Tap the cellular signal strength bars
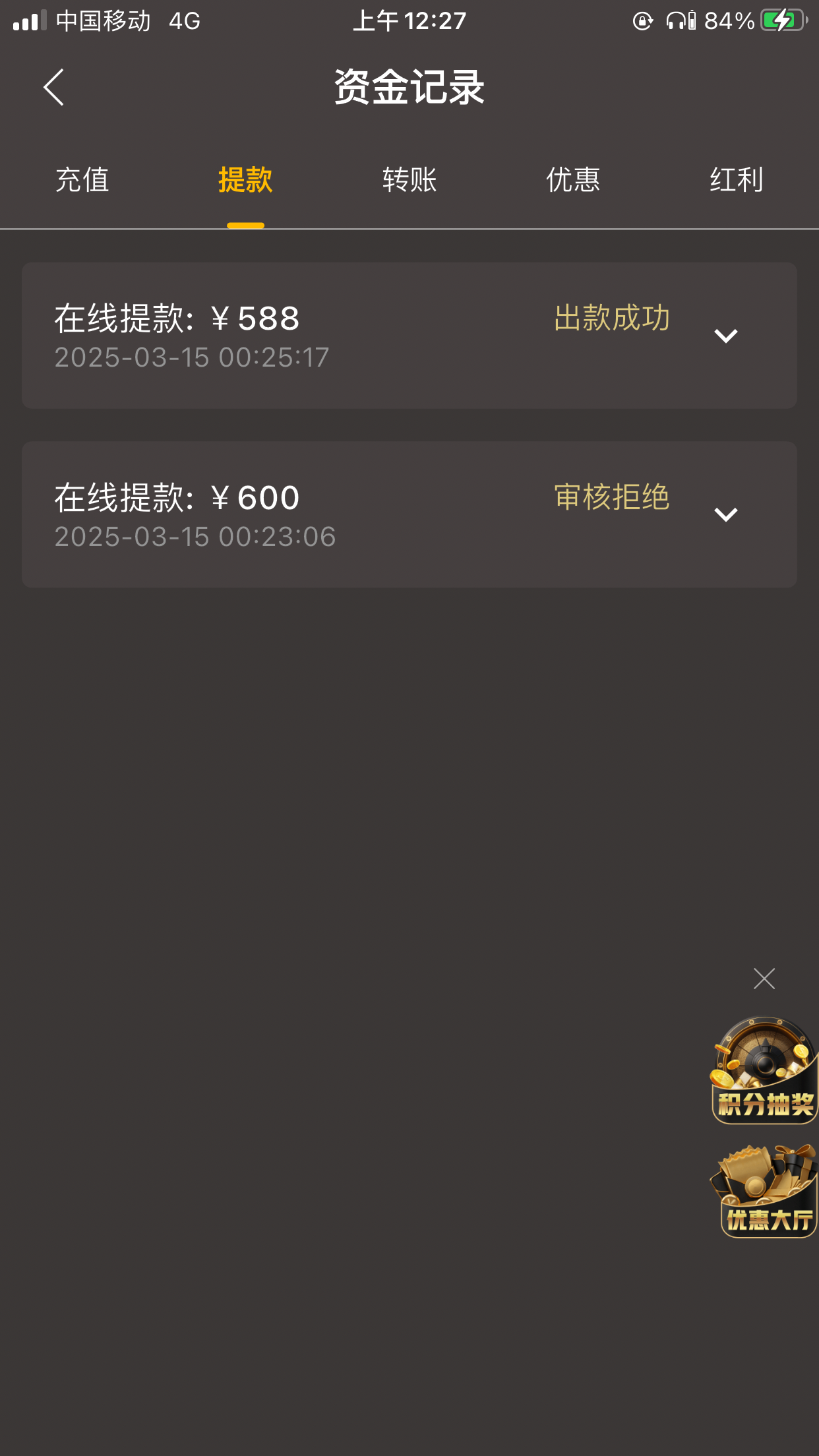This screenshot has height=1456, width=819. [x=30, y=20]
